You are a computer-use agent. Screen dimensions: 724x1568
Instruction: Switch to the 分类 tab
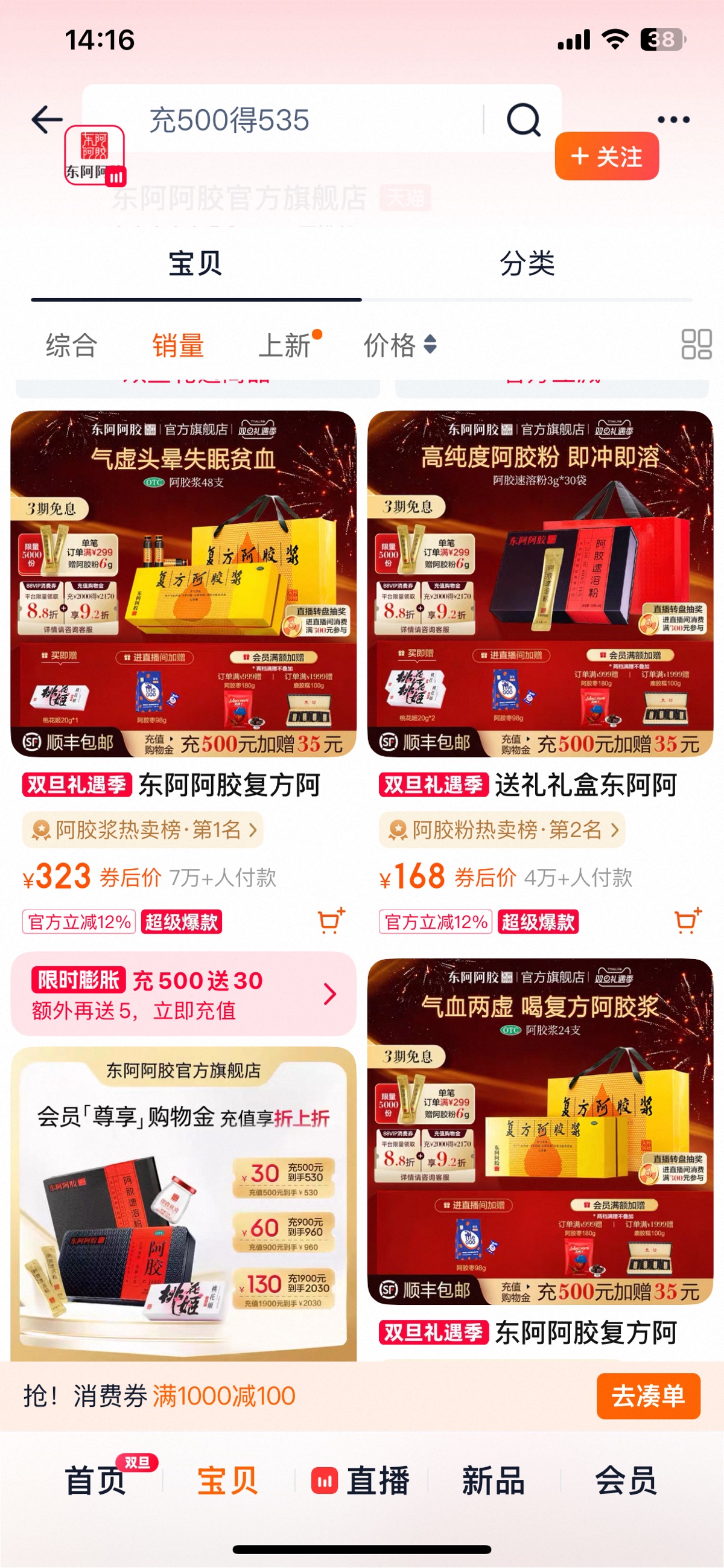coord(527,264)
